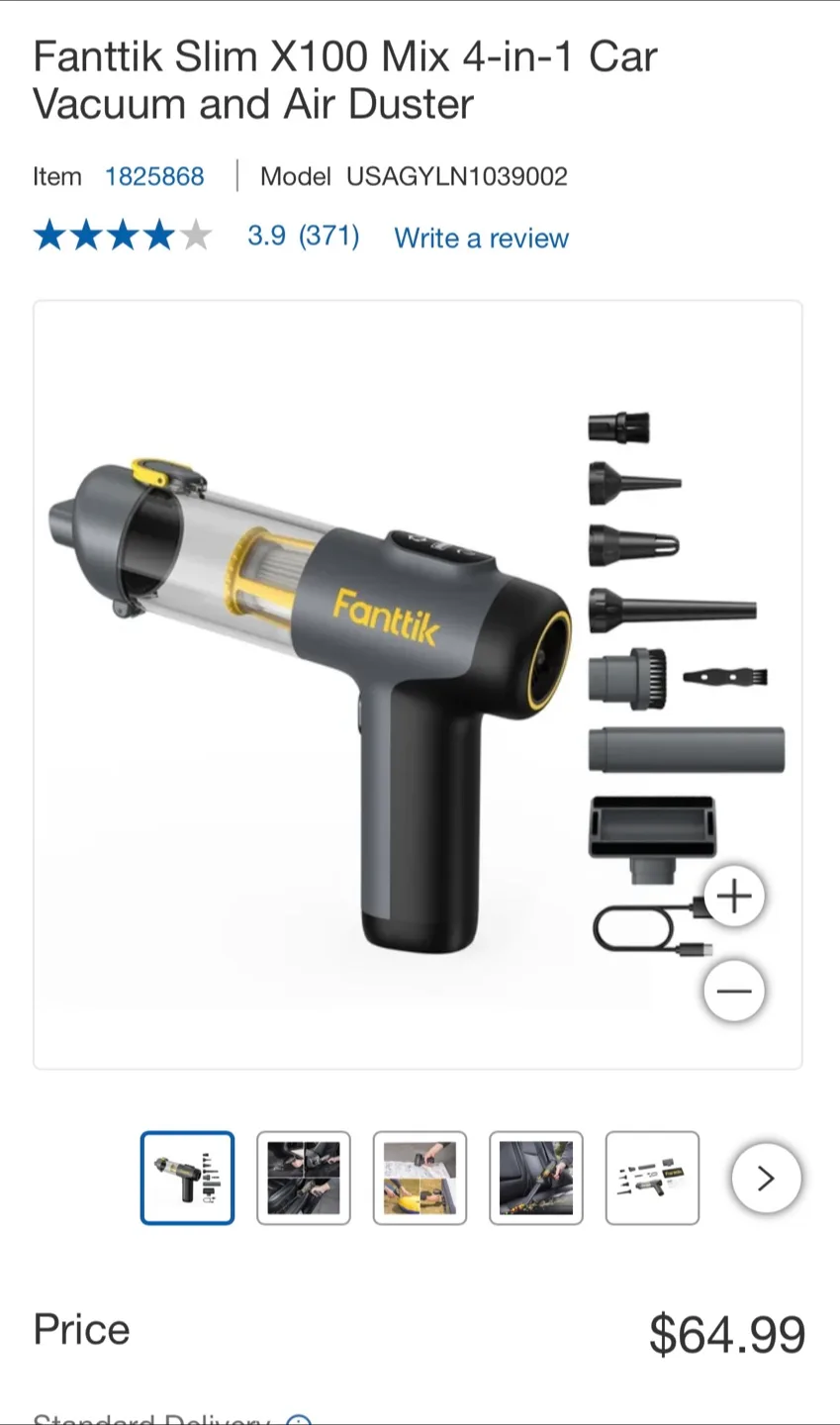
Task: Select the fifth thumbnail showing accessories layout
Action: click(652, 1178)
